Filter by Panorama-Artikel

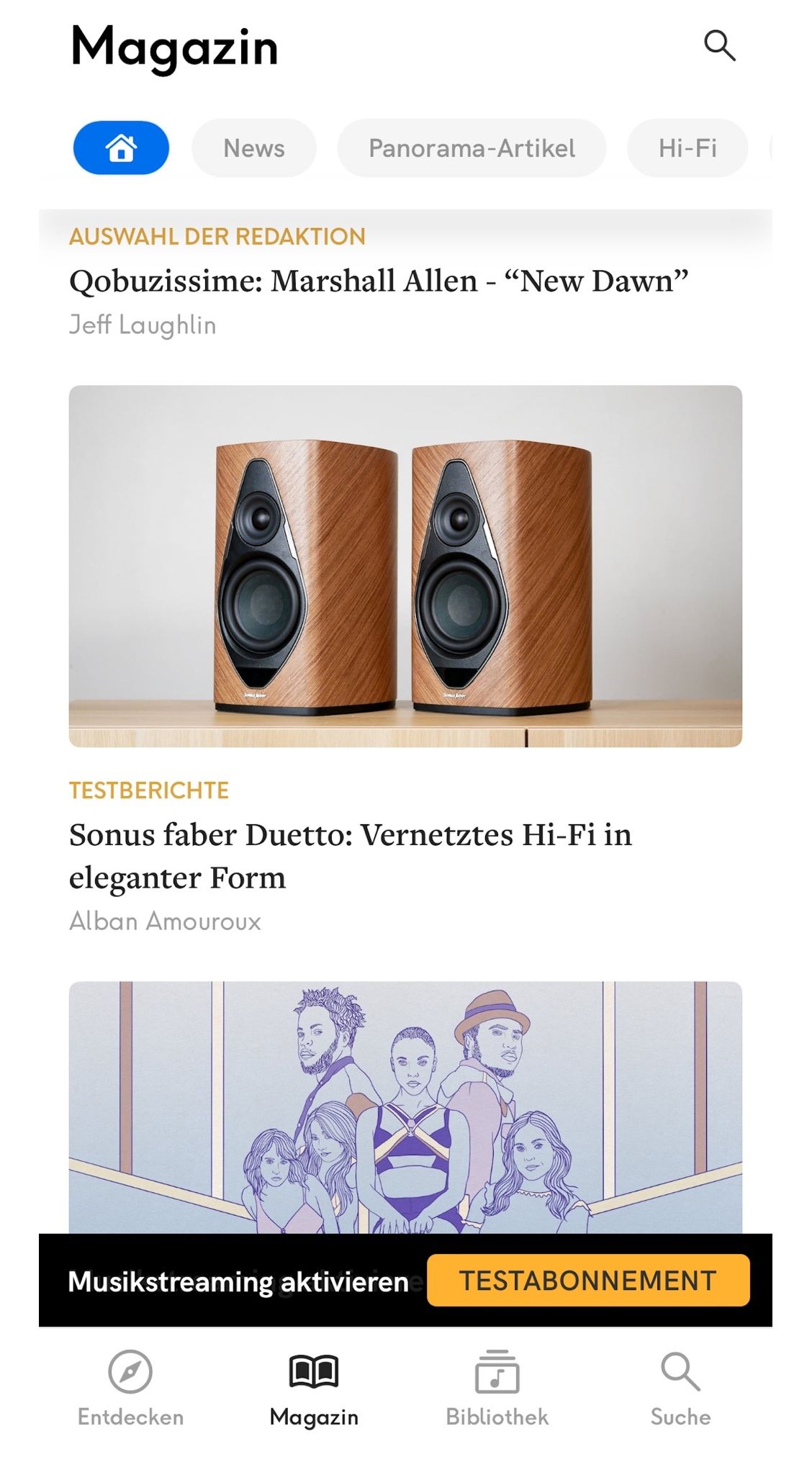[472, 148]
